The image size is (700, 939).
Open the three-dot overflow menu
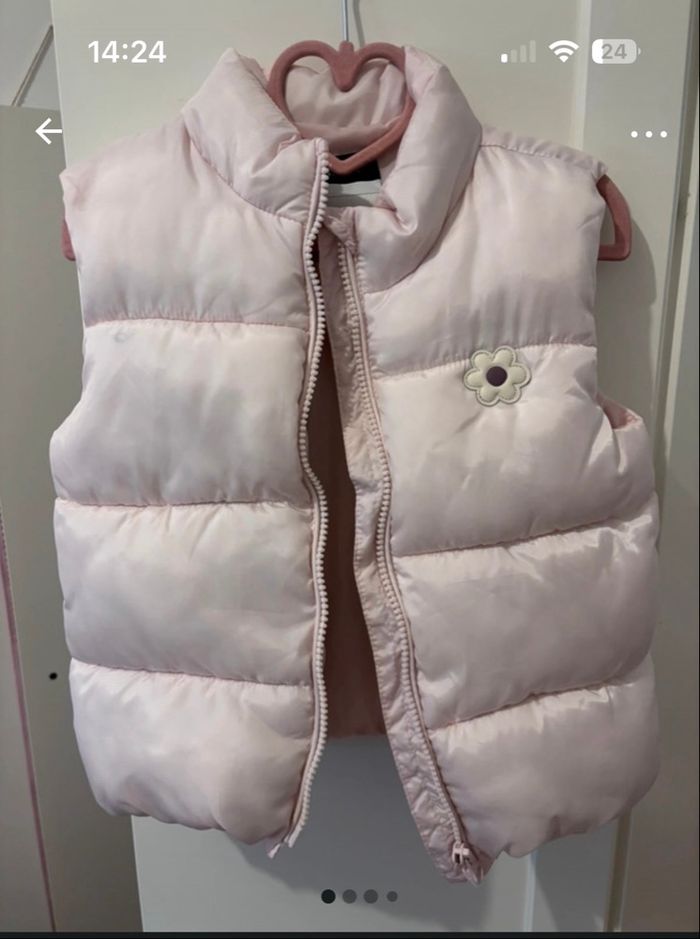(x=648, y=134)
